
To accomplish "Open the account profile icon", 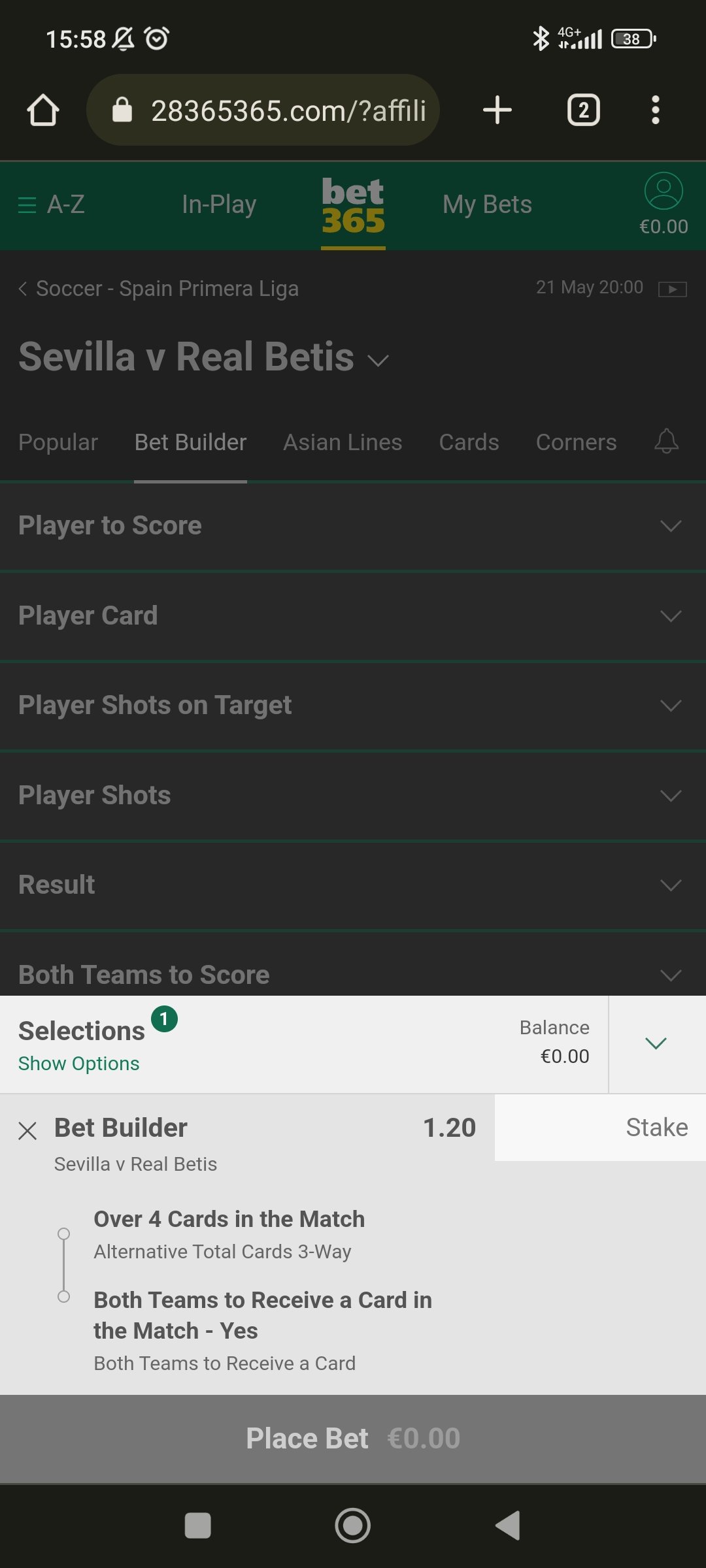I will 663,191.
